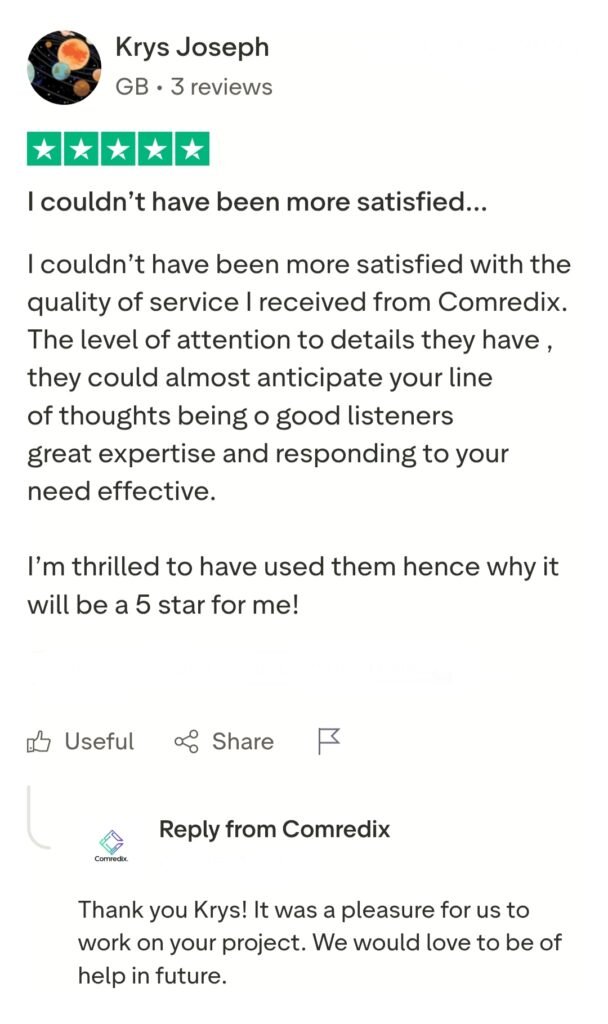
Task: Mark Krys Joseph's review as Useful
Action: [80, 741]
